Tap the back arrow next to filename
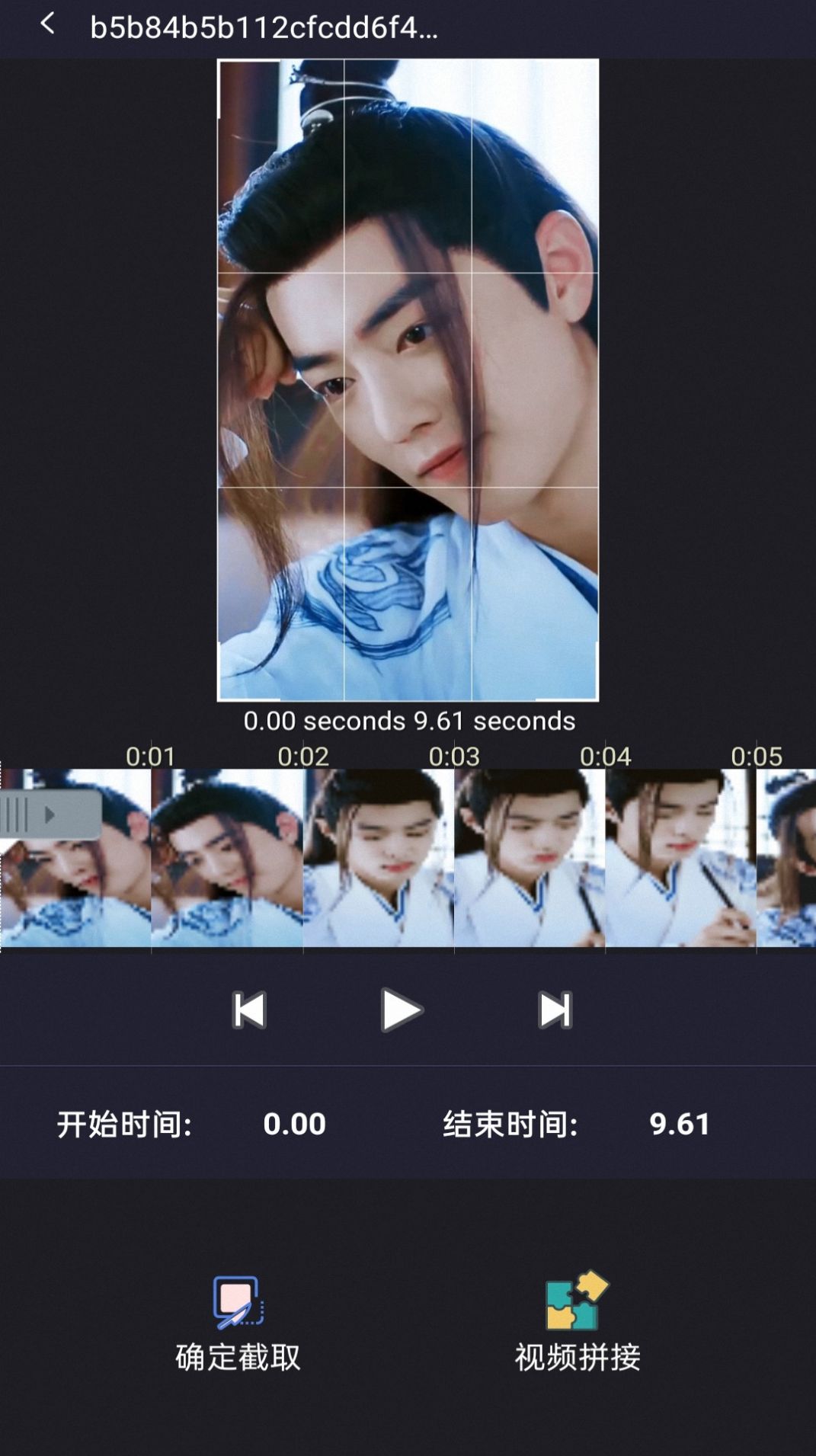This screenshot has height=1456, width=816. tap(49, 25)
